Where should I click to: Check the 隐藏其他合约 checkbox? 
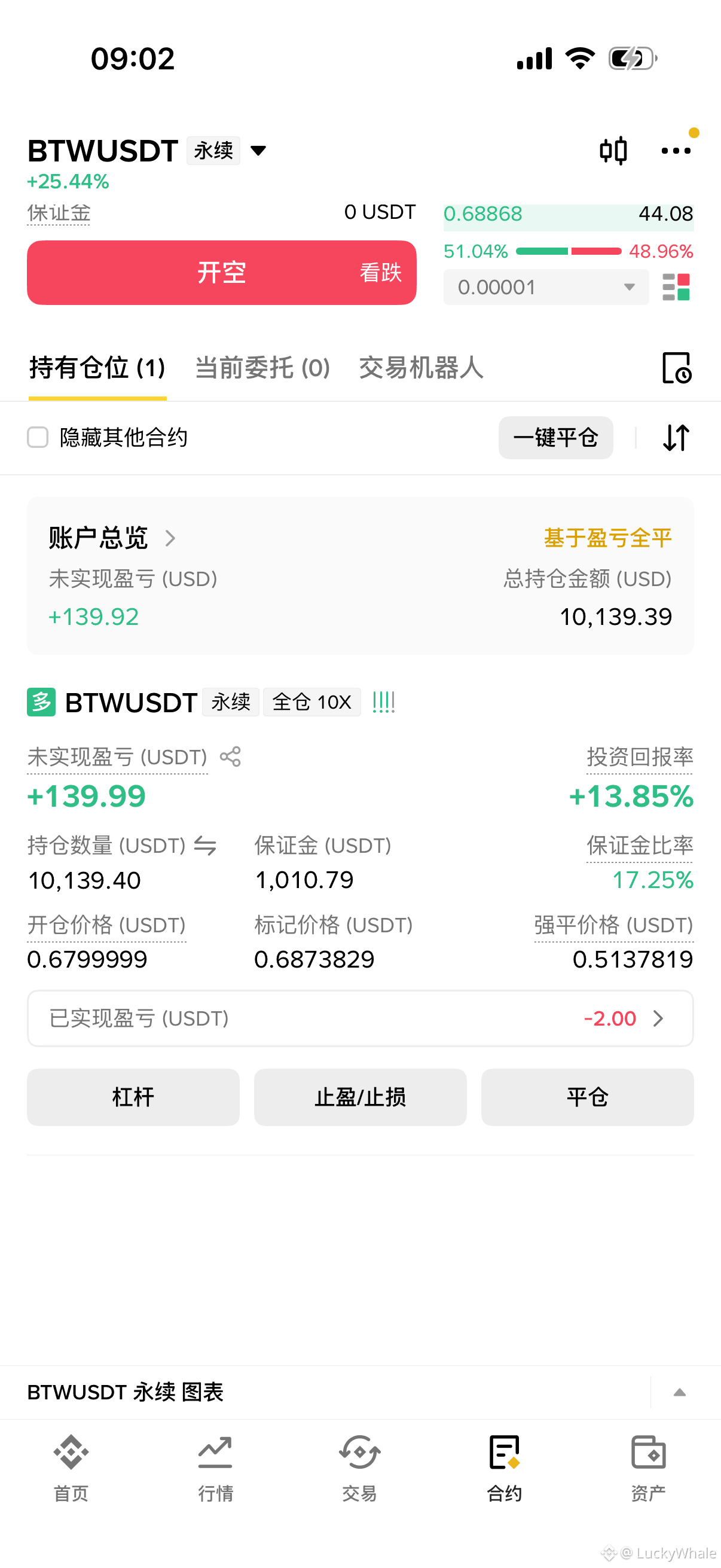tap(38, 437)
